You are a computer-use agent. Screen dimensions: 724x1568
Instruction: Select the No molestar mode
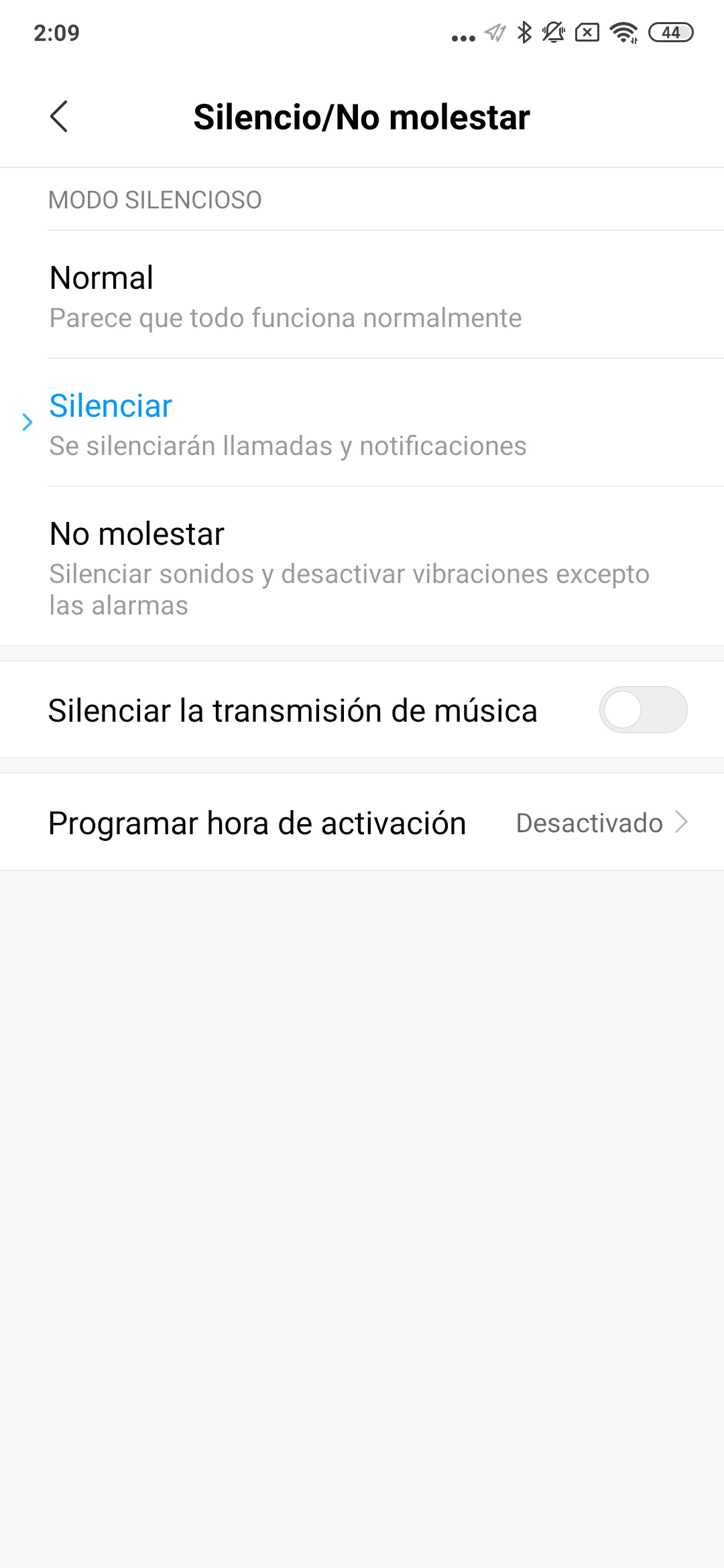(362, 566)
